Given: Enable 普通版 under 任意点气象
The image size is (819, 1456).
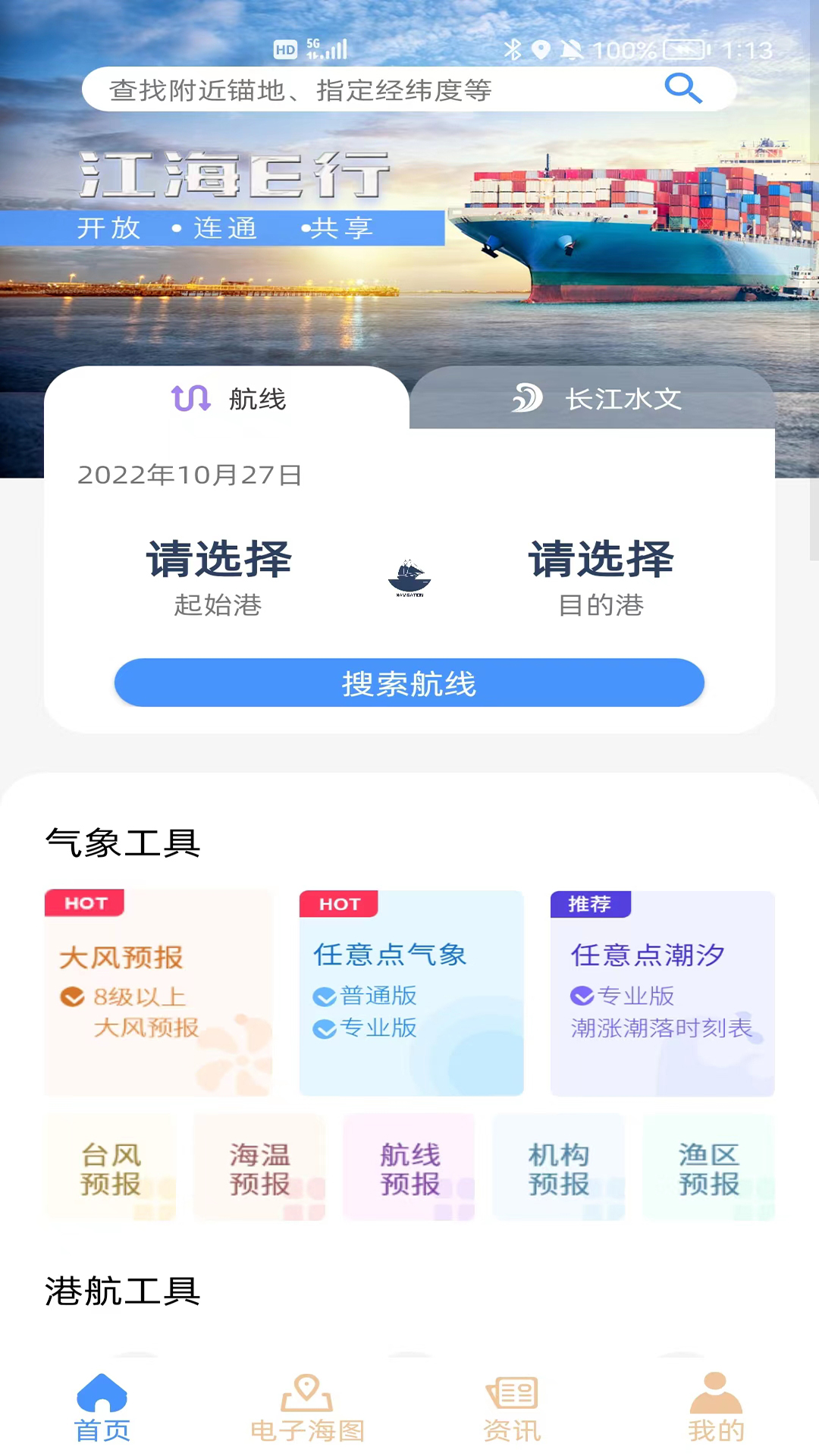Looking at the screenshot, I should pos(367,996).
